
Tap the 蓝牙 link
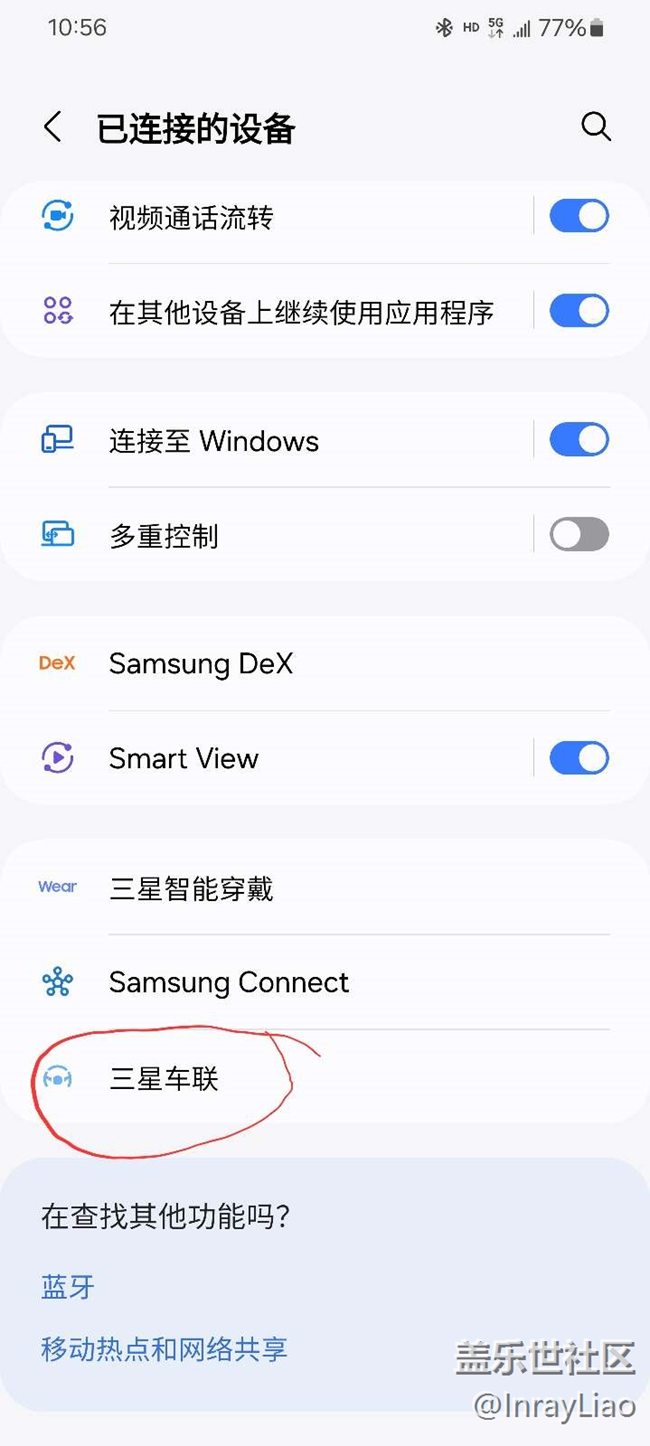click(x=68, y=1287)
